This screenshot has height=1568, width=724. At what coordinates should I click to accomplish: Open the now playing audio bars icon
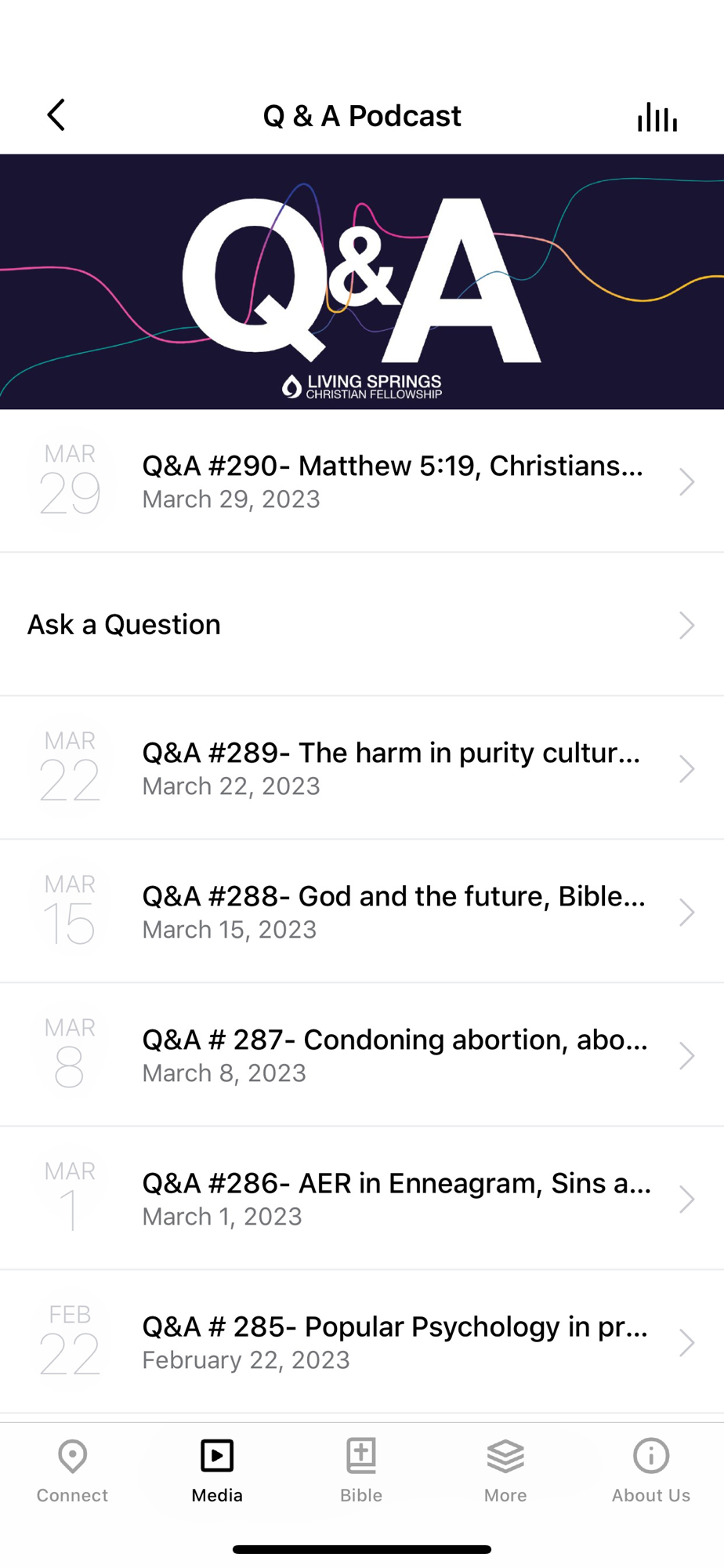coord(657,117)
